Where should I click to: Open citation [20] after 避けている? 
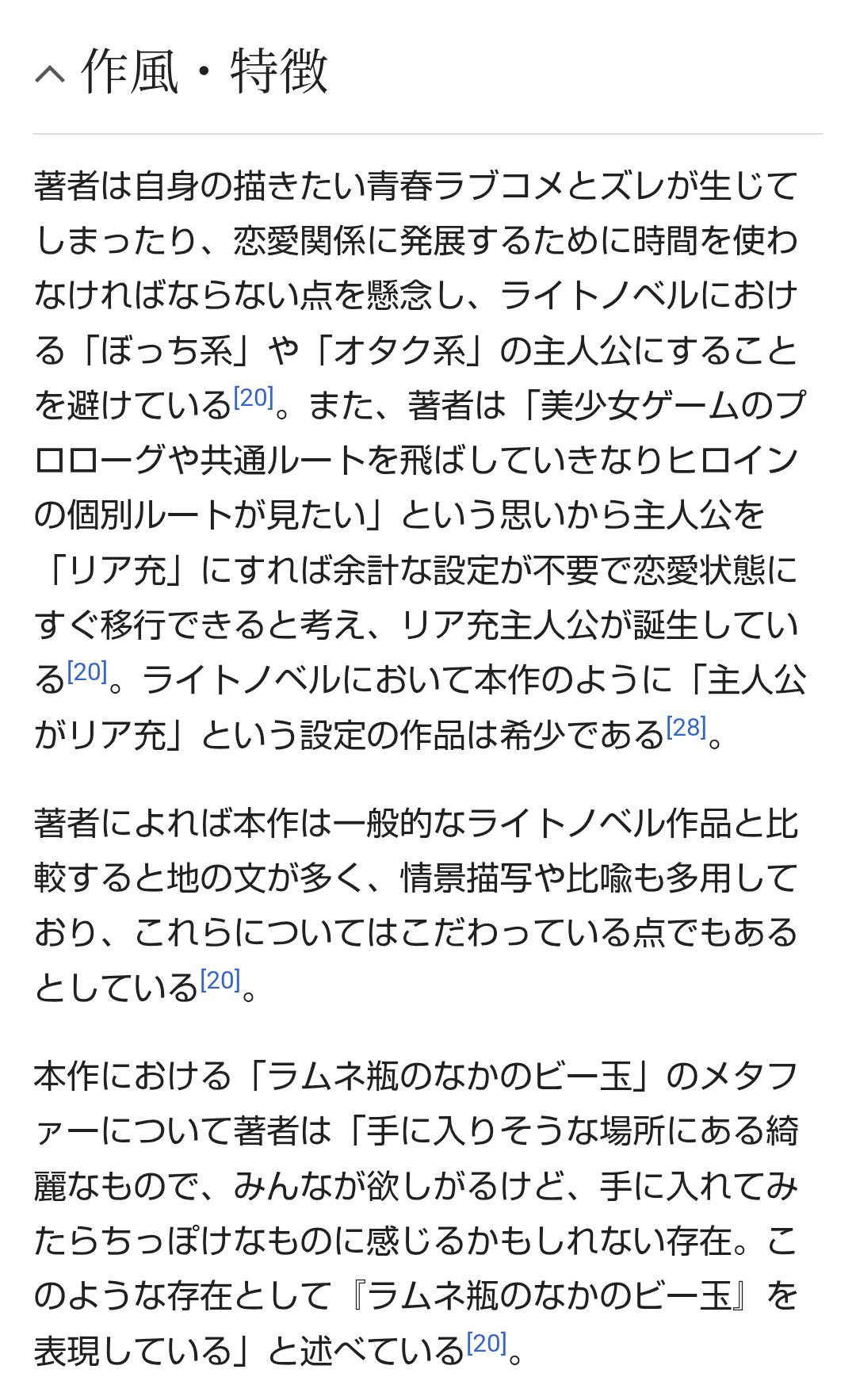tap(254, 398)
